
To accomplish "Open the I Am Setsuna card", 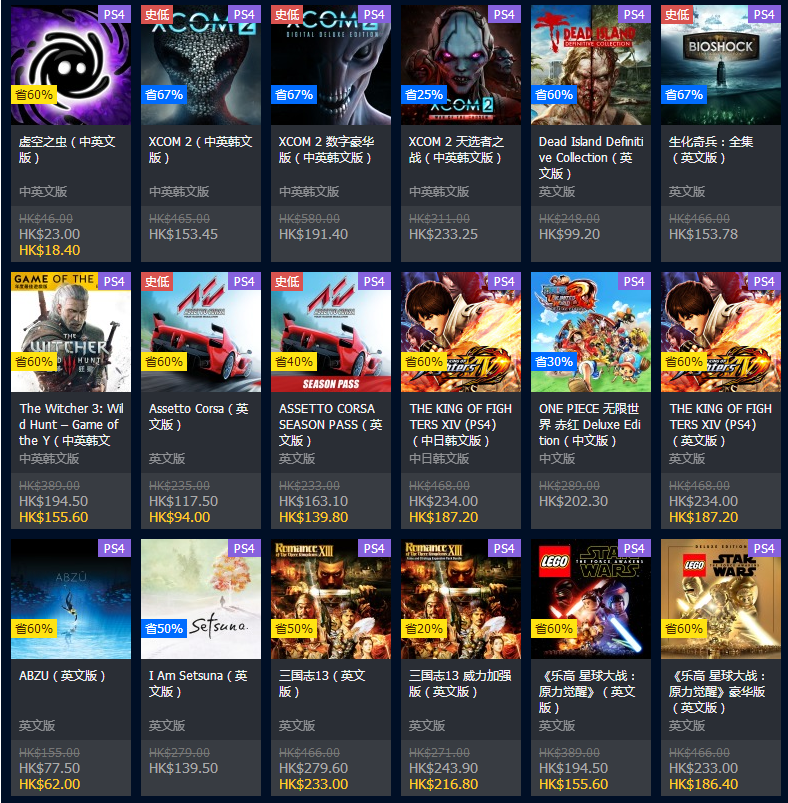I will tap(201, 599).
